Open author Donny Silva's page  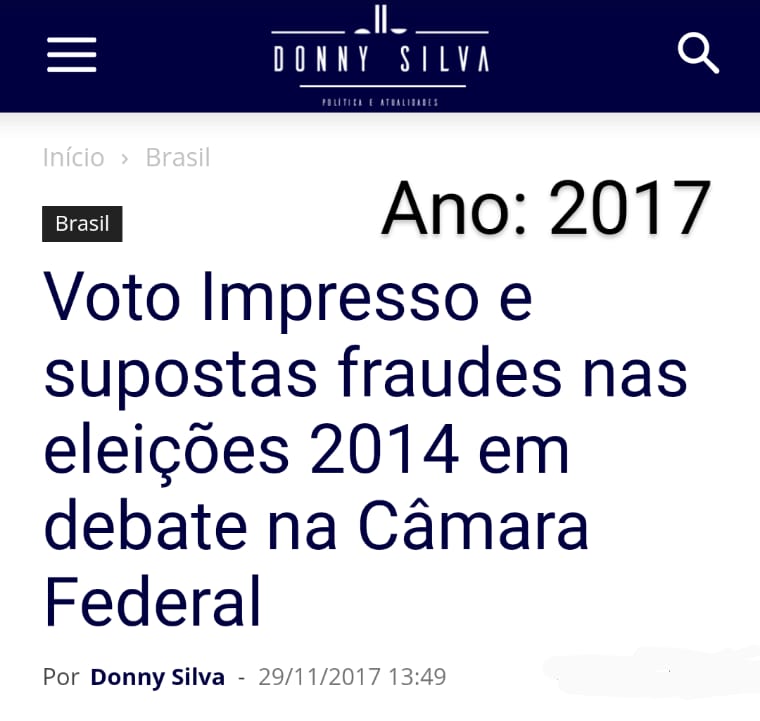click(157, 677)
